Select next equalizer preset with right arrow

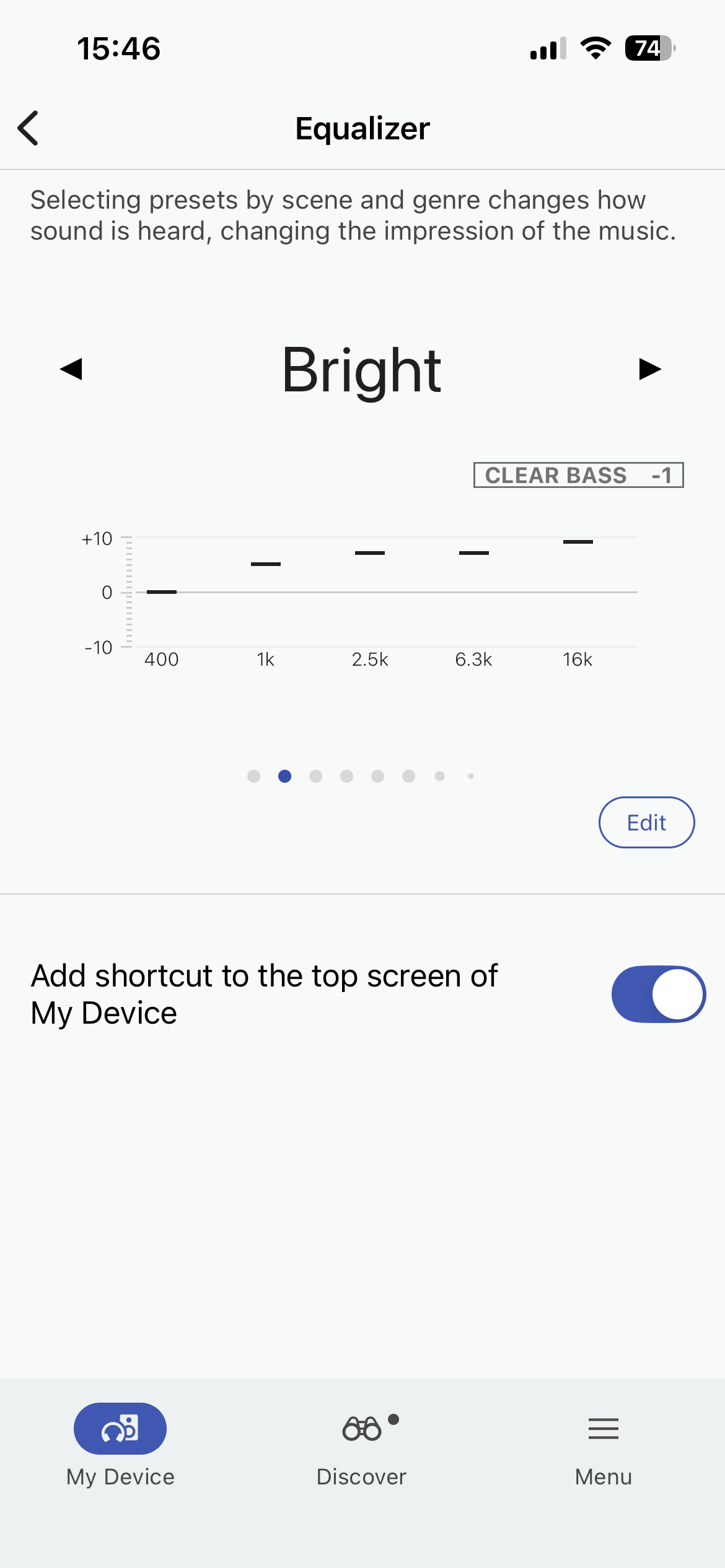650,369
